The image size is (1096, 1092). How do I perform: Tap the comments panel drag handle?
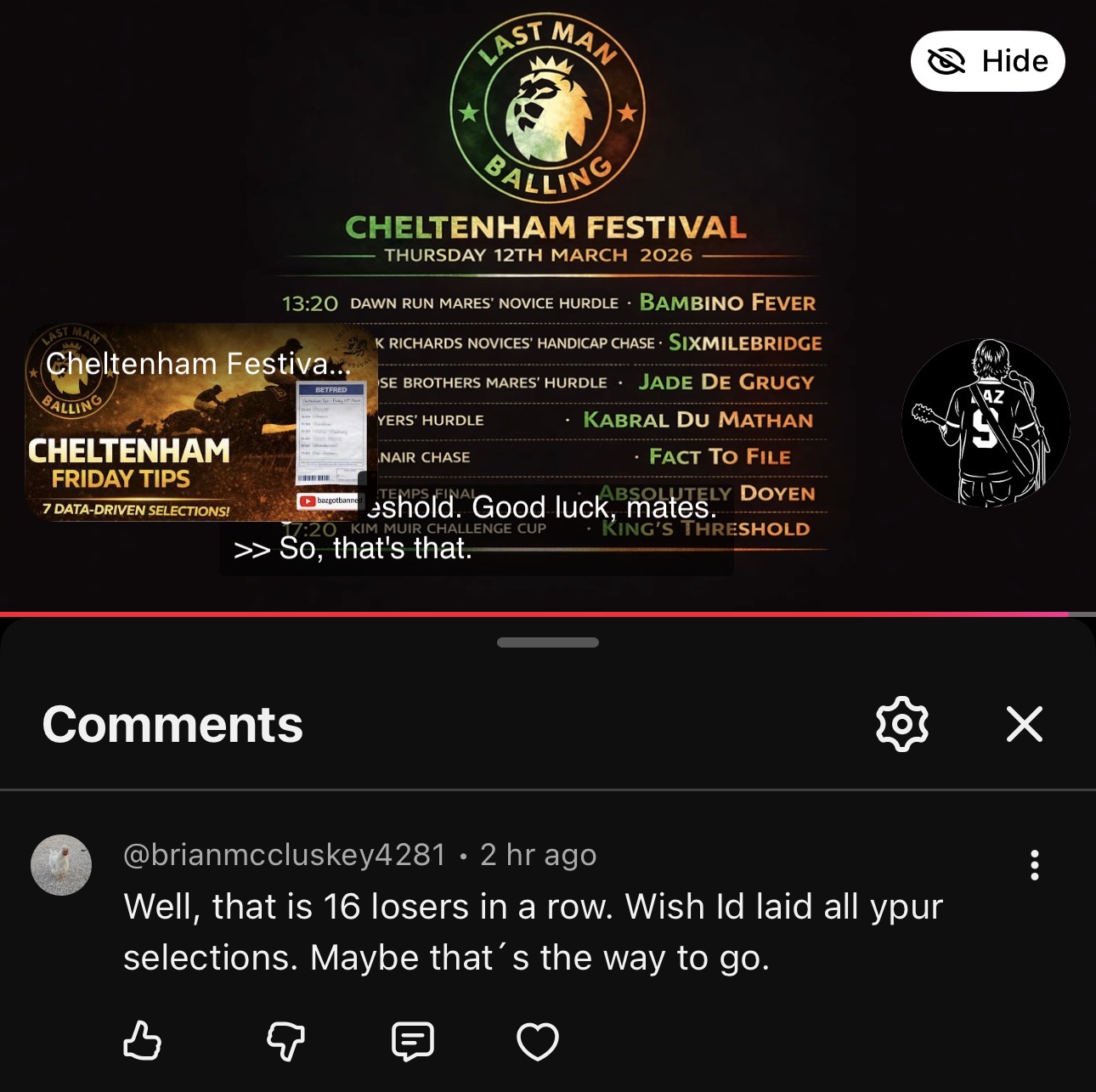pos(548,642)
